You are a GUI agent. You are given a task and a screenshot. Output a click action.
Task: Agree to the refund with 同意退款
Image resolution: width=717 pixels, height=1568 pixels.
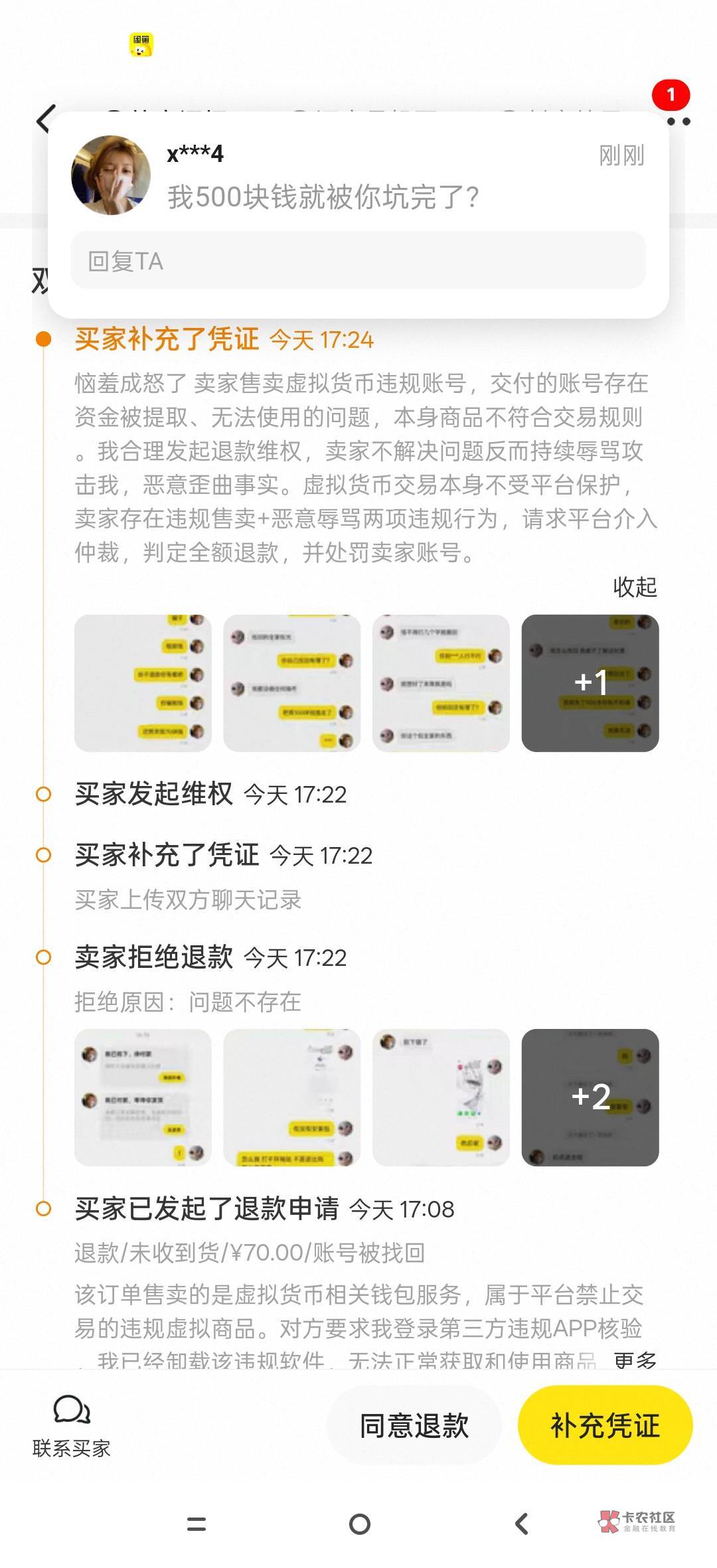(414, 1425)
